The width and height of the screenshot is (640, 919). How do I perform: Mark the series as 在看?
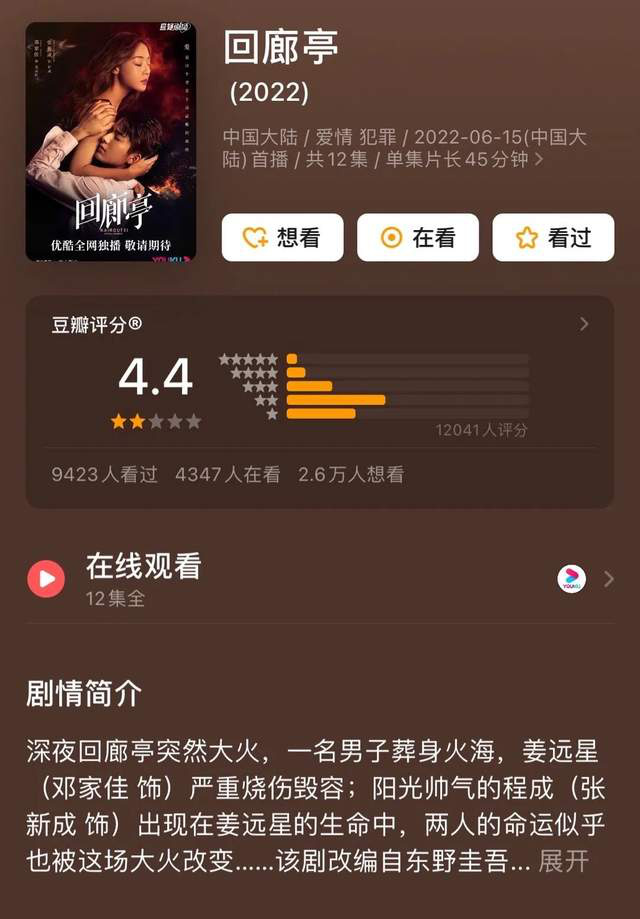[x=417, y=237]
